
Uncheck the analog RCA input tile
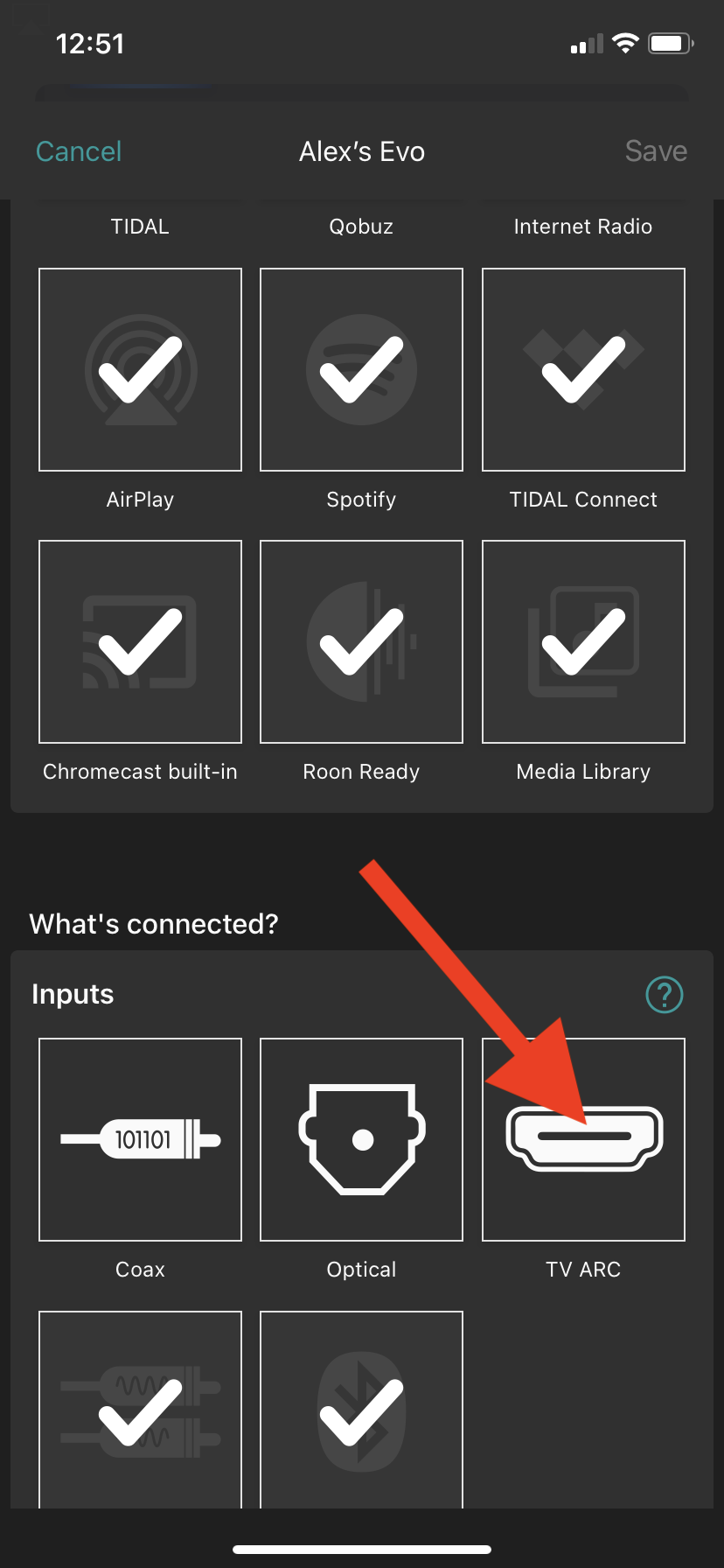(x=140, y=1410)
